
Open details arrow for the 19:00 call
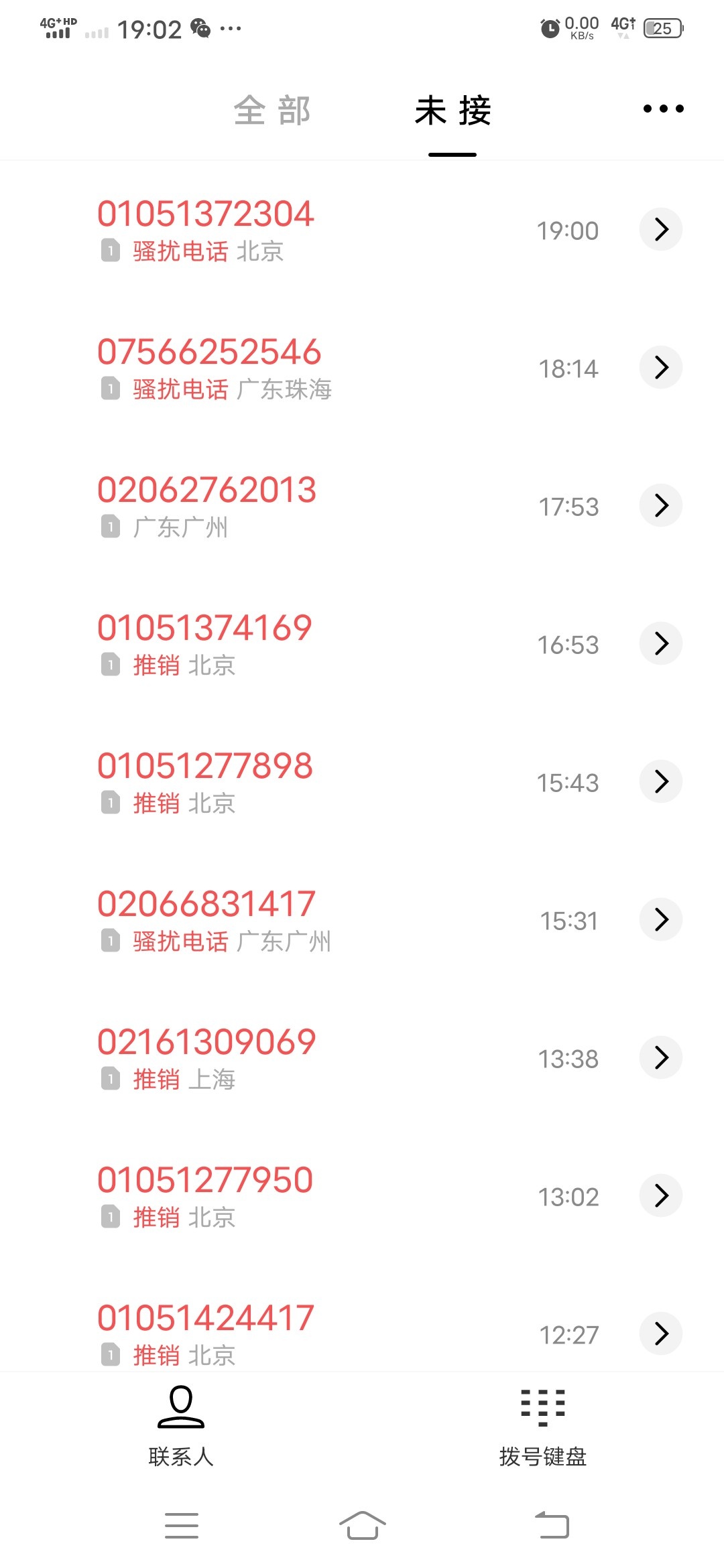[x=661, y=229]
